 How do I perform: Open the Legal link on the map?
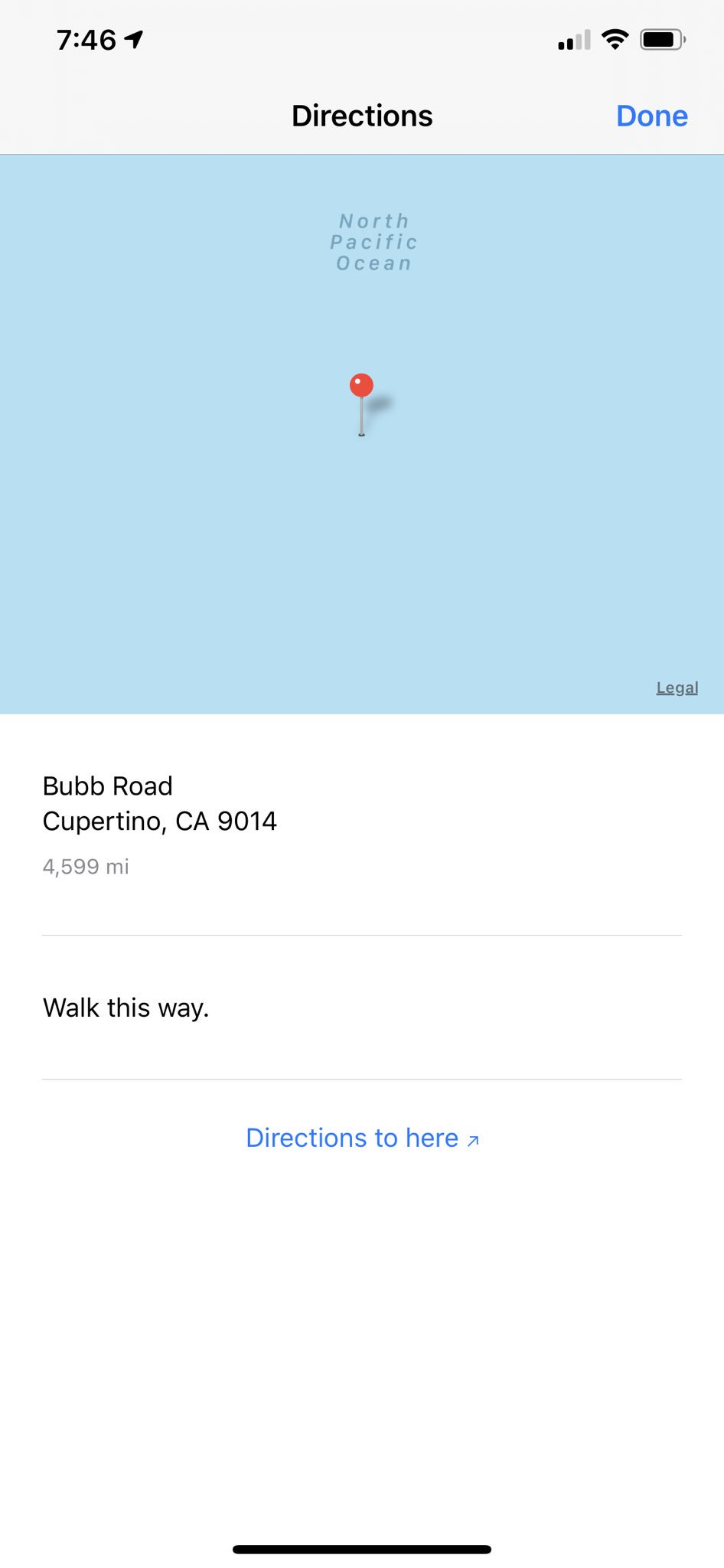tap(677, 688)
